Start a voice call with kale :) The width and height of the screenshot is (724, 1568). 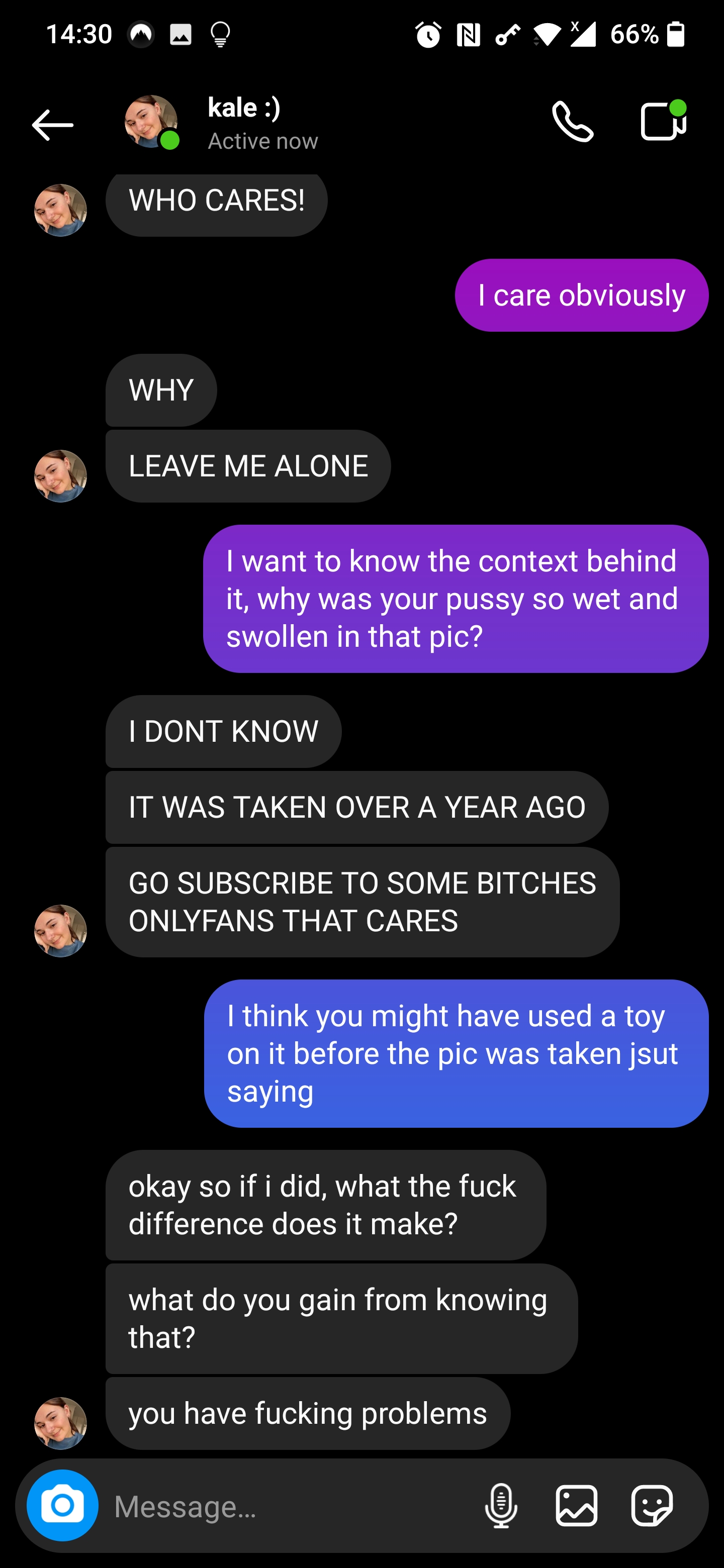point(572,122)
